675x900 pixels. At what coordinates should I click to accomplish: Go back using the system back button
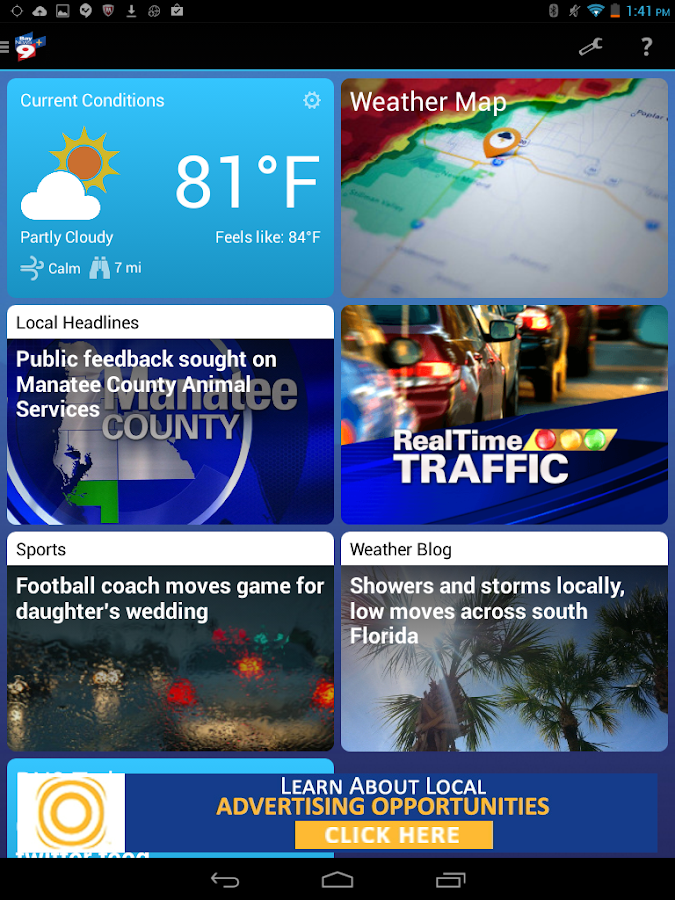(x=225, y=880)
